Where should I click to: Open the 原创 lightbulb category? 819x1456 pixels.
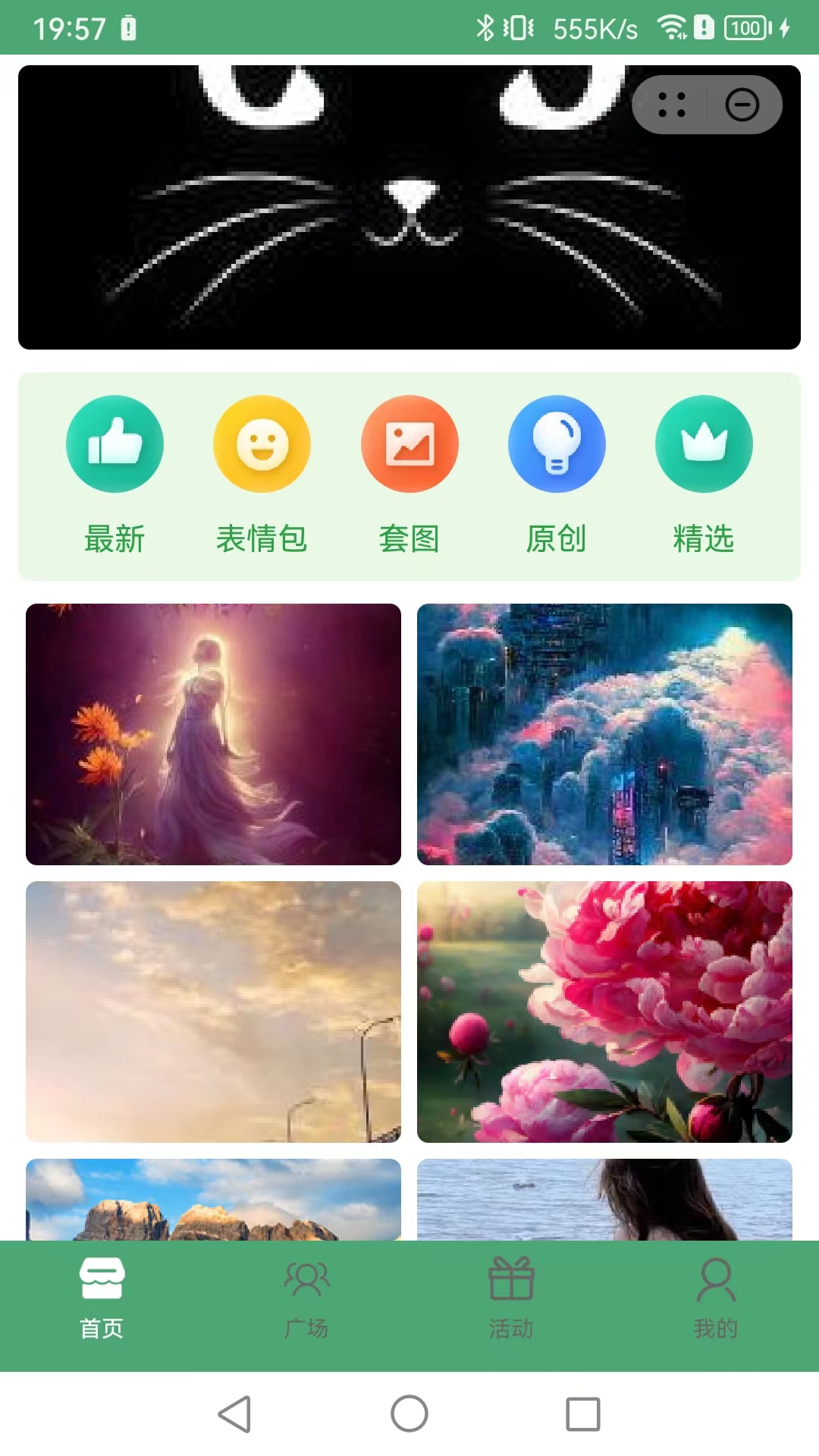pos(556,444)
